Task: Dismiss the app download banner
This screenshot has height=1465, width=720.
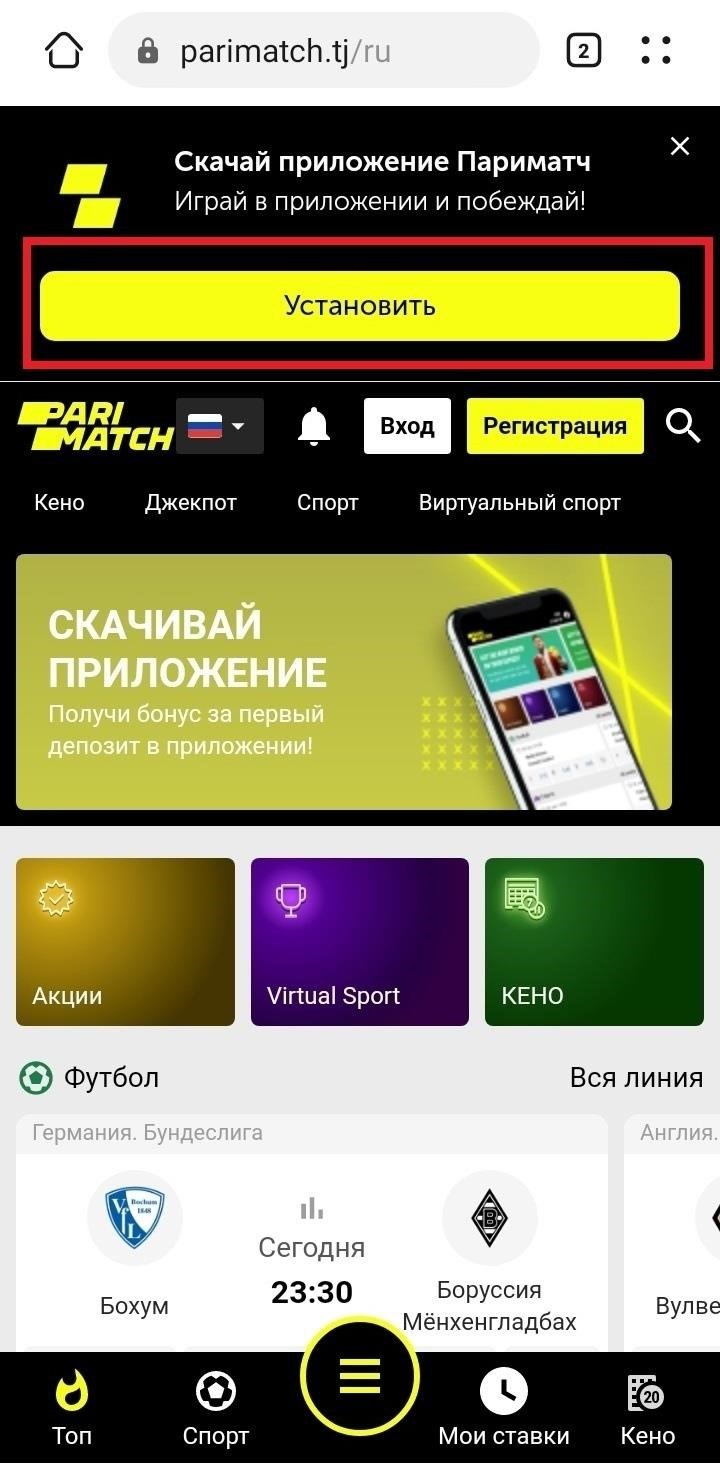Action: [680, 147]
